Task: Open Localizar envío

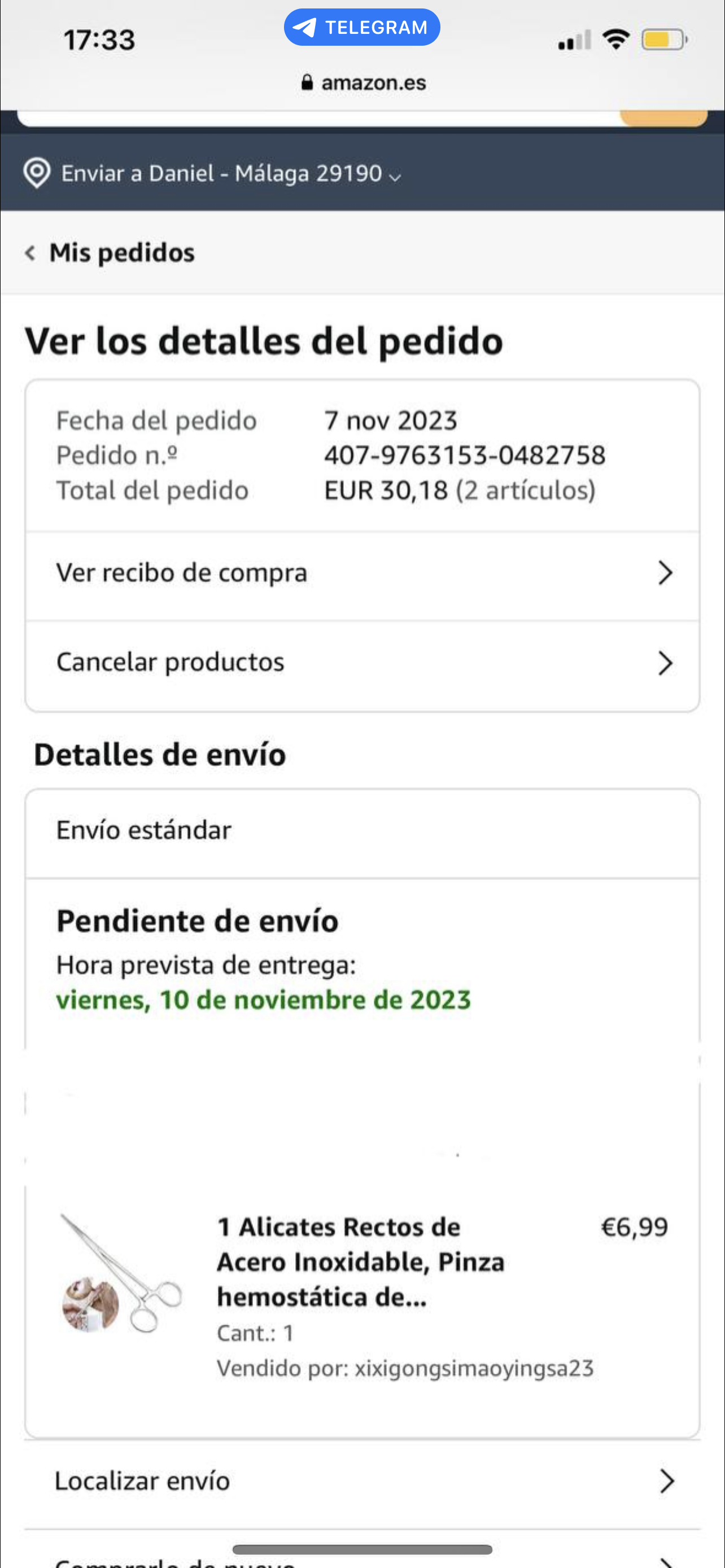Action: tap(362, 1482)
